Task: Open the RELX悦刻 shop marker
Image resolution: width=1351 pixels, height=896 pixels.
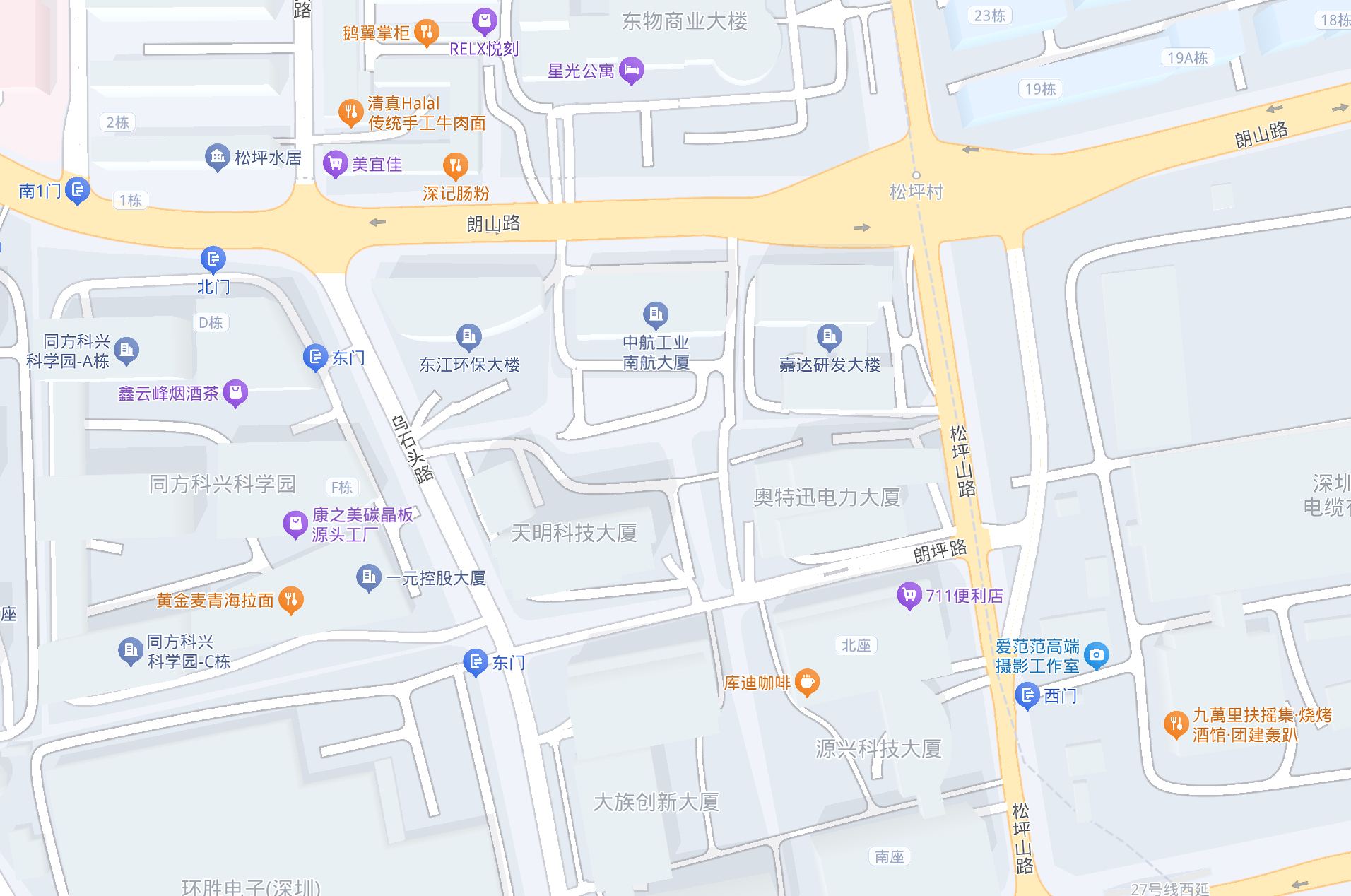Action: click(484, 21)
